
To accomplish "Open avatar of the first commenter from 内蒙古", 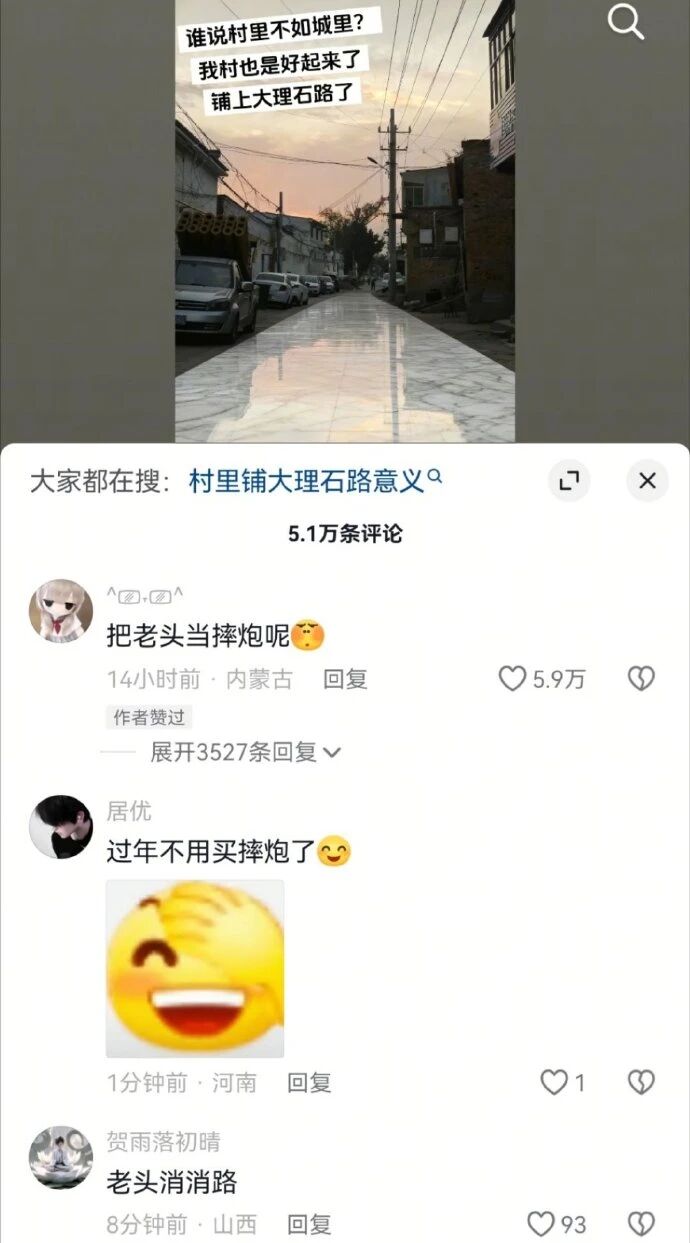I will [61, 610].
